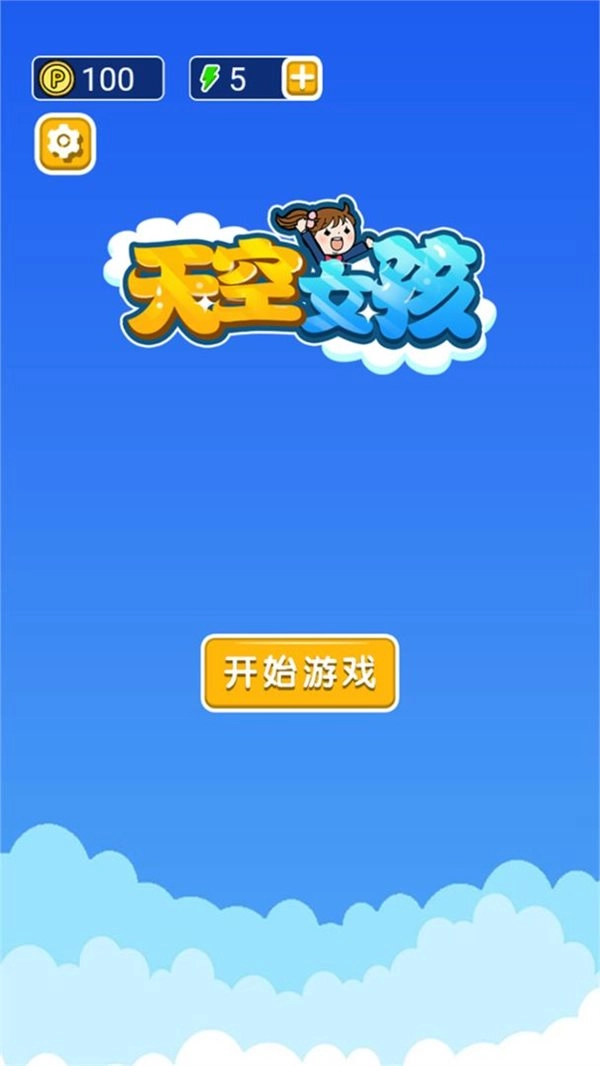Open the settings gear icon
Screen dimensions: 600x1066
(x=65, y=144)
